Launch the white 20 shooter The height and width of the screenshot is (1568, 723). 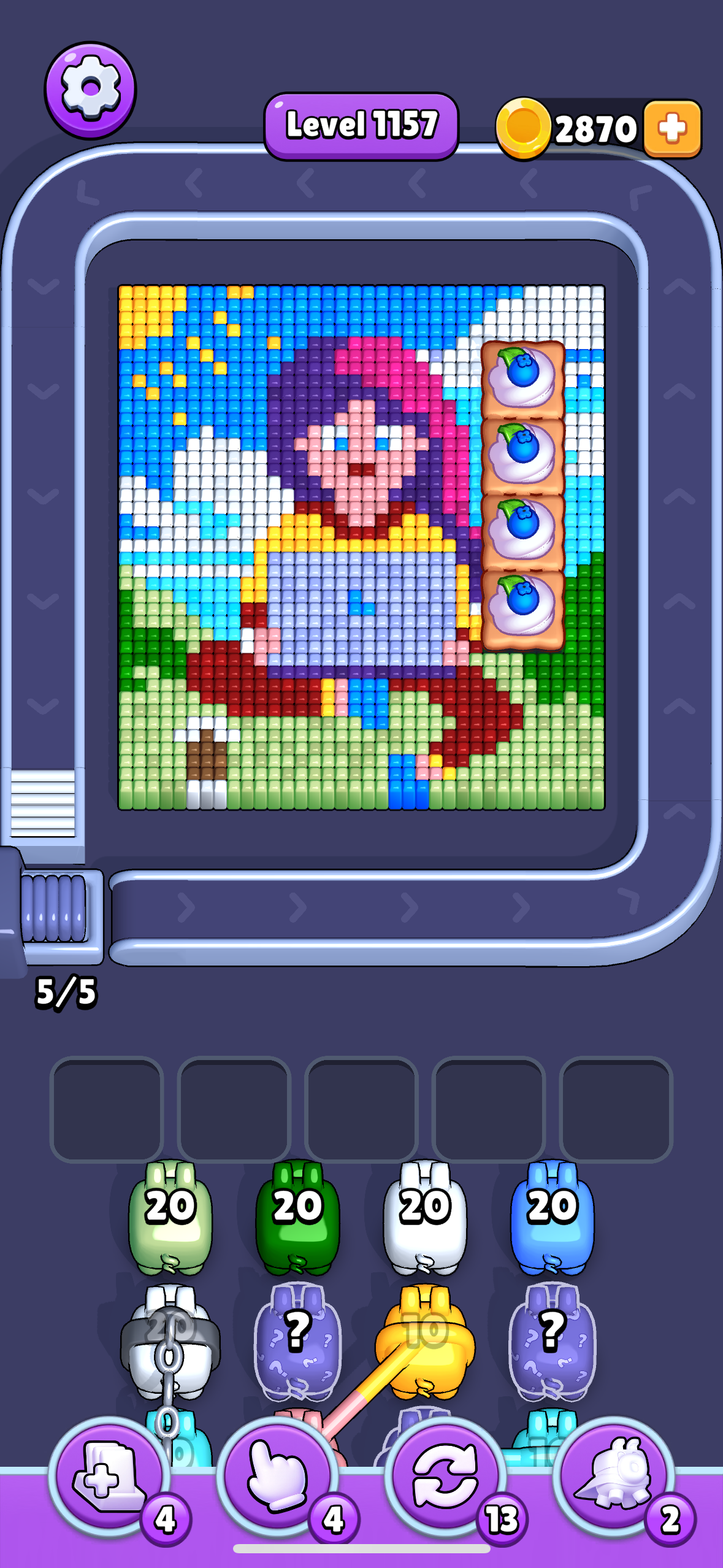point(424,1218)
